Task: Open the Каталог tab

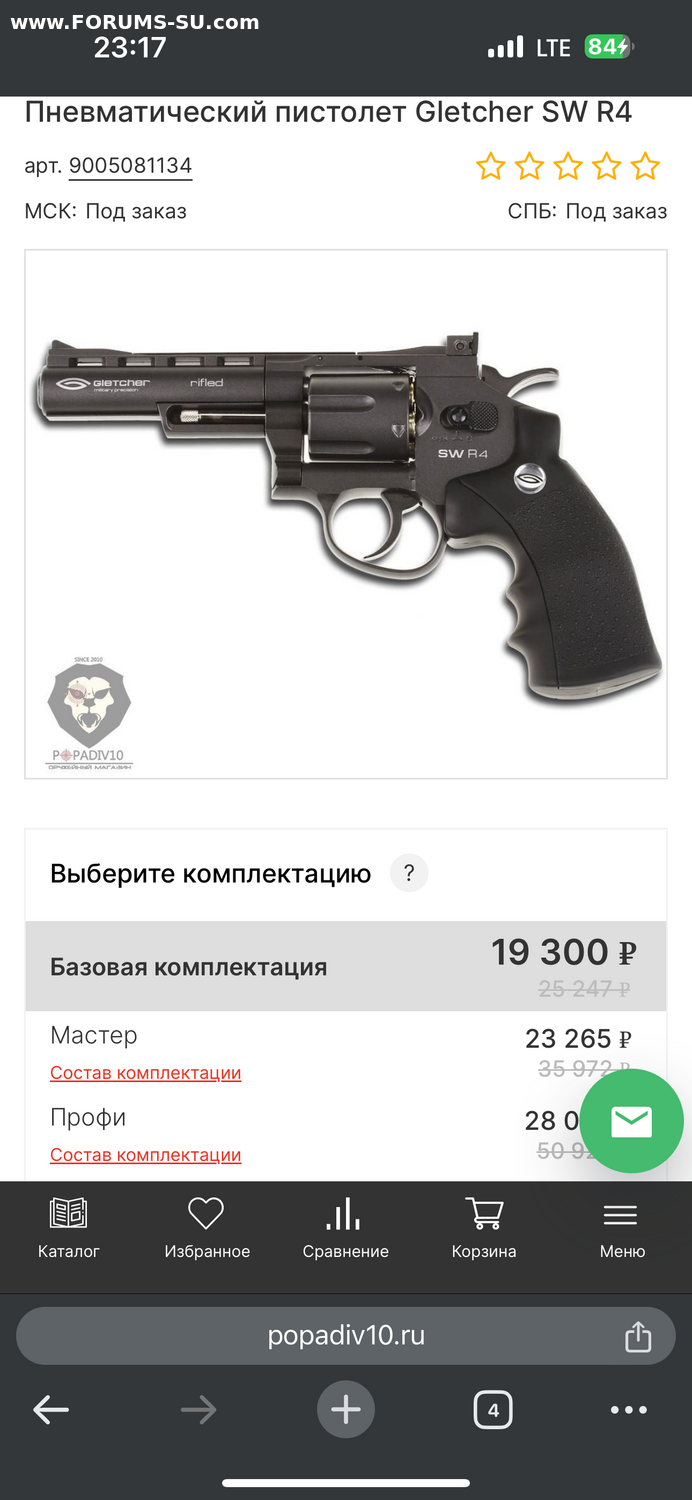Action: point(69,1229)
